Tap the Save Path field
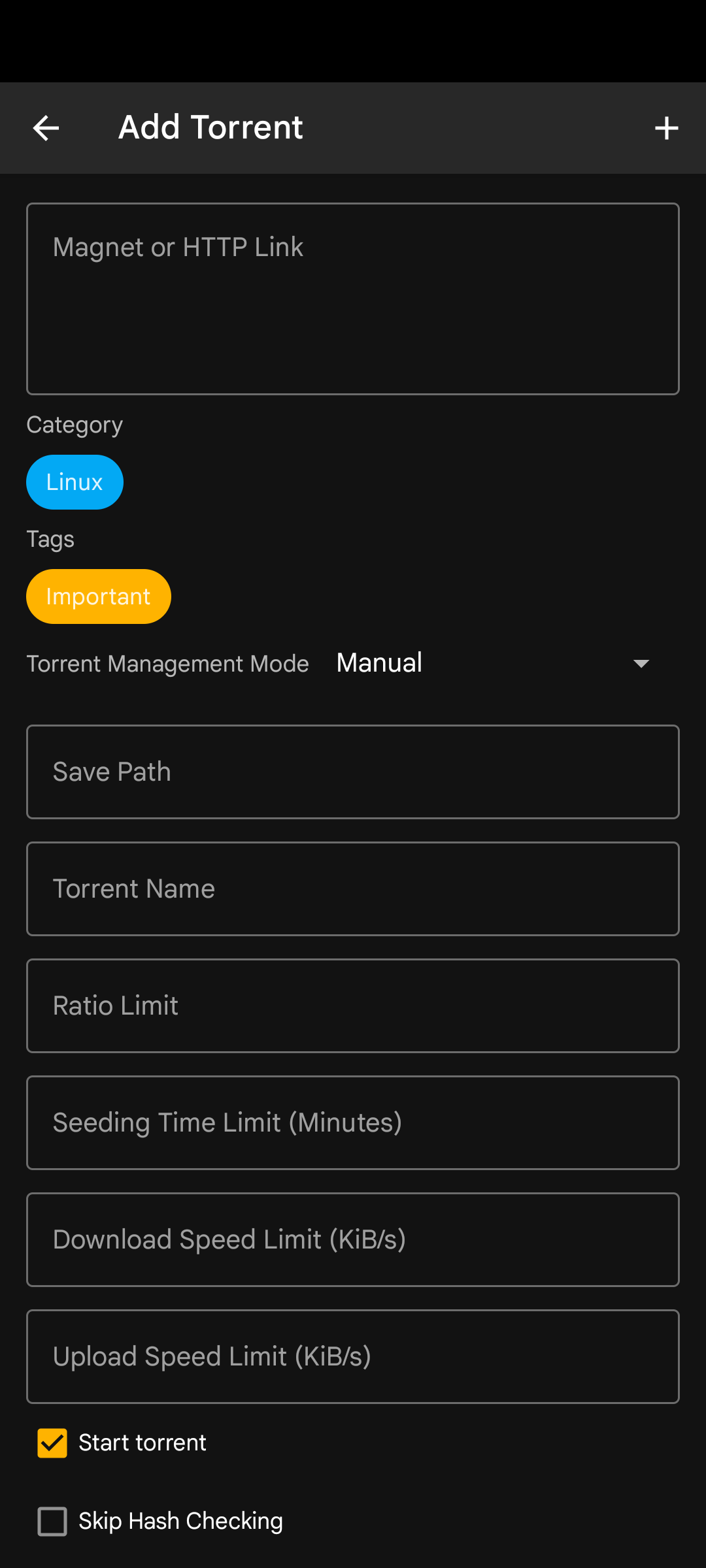The image size is (706, 1568). (353, 772)
